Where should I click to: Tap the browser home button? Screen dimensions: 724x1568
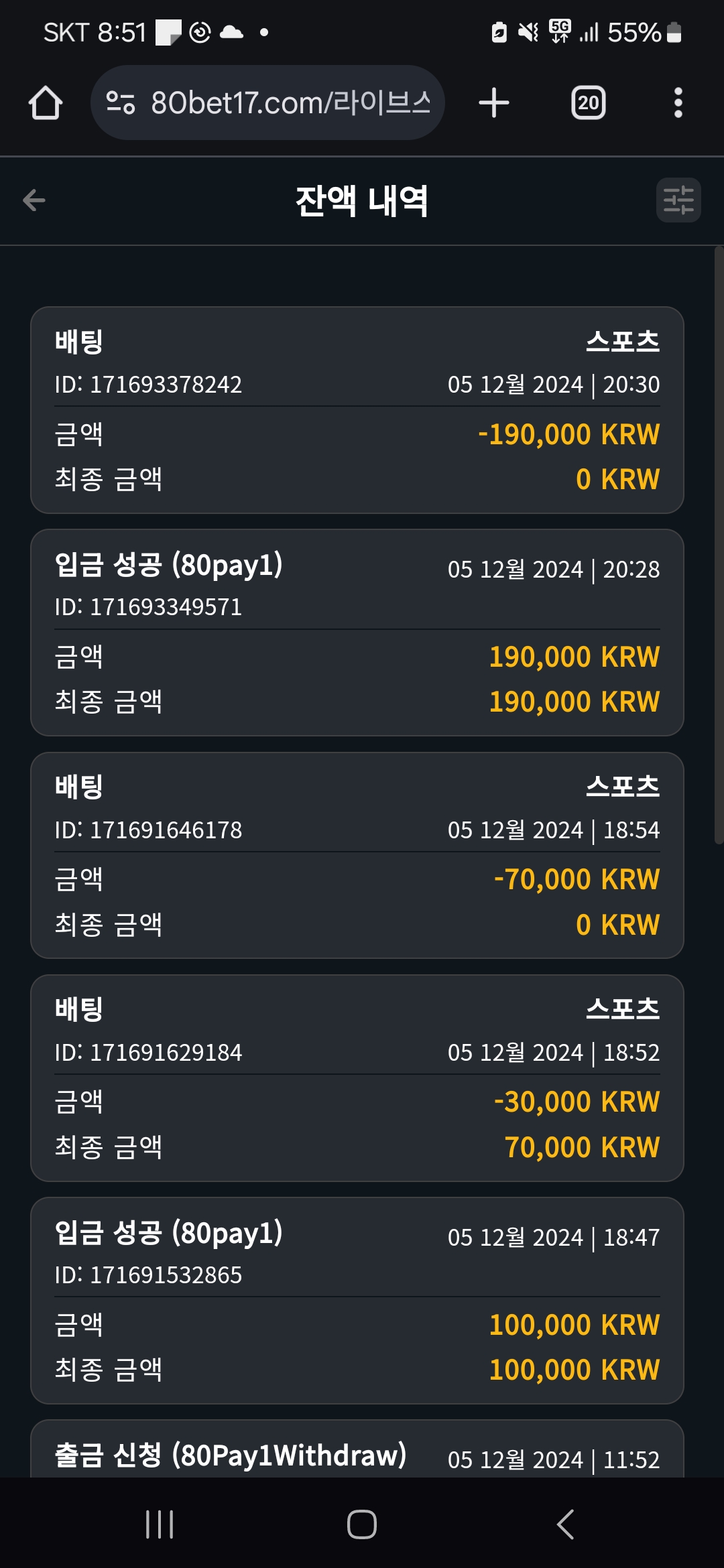pyautogui.click(x=46, y=103)
